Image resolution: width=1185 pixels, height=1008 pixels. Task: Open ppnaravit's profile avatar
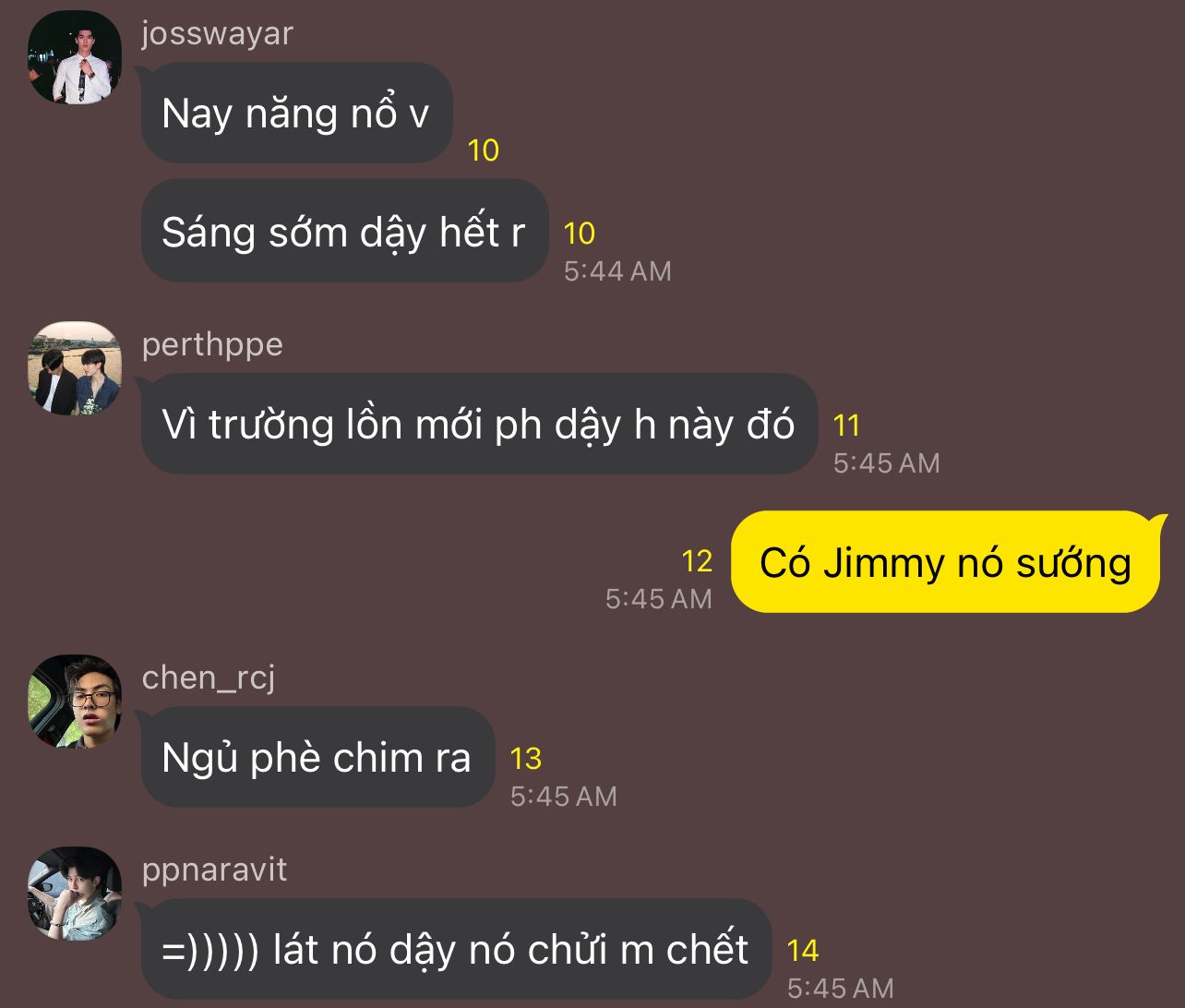click(75, 893)
